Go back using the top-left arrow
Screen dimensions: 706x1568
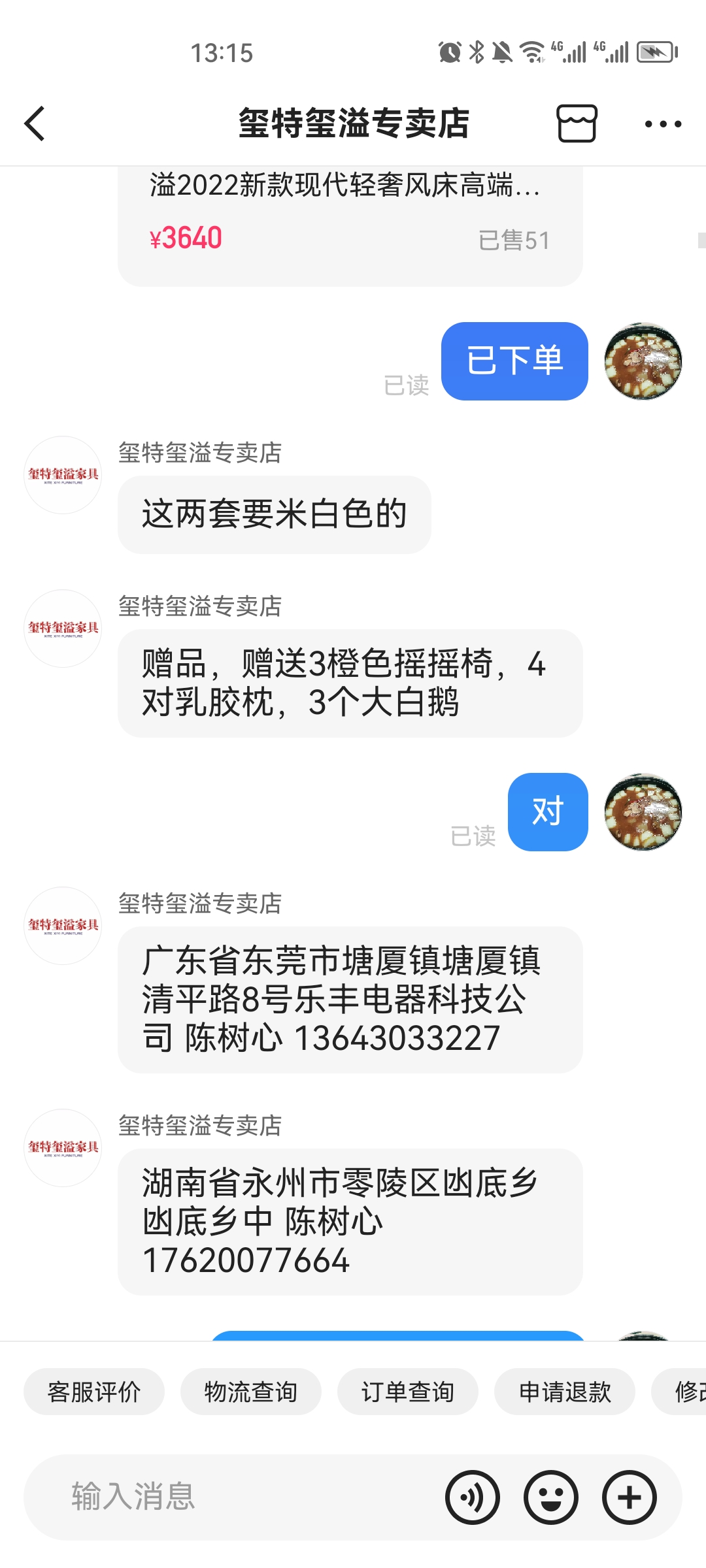(x=34, y=123)
